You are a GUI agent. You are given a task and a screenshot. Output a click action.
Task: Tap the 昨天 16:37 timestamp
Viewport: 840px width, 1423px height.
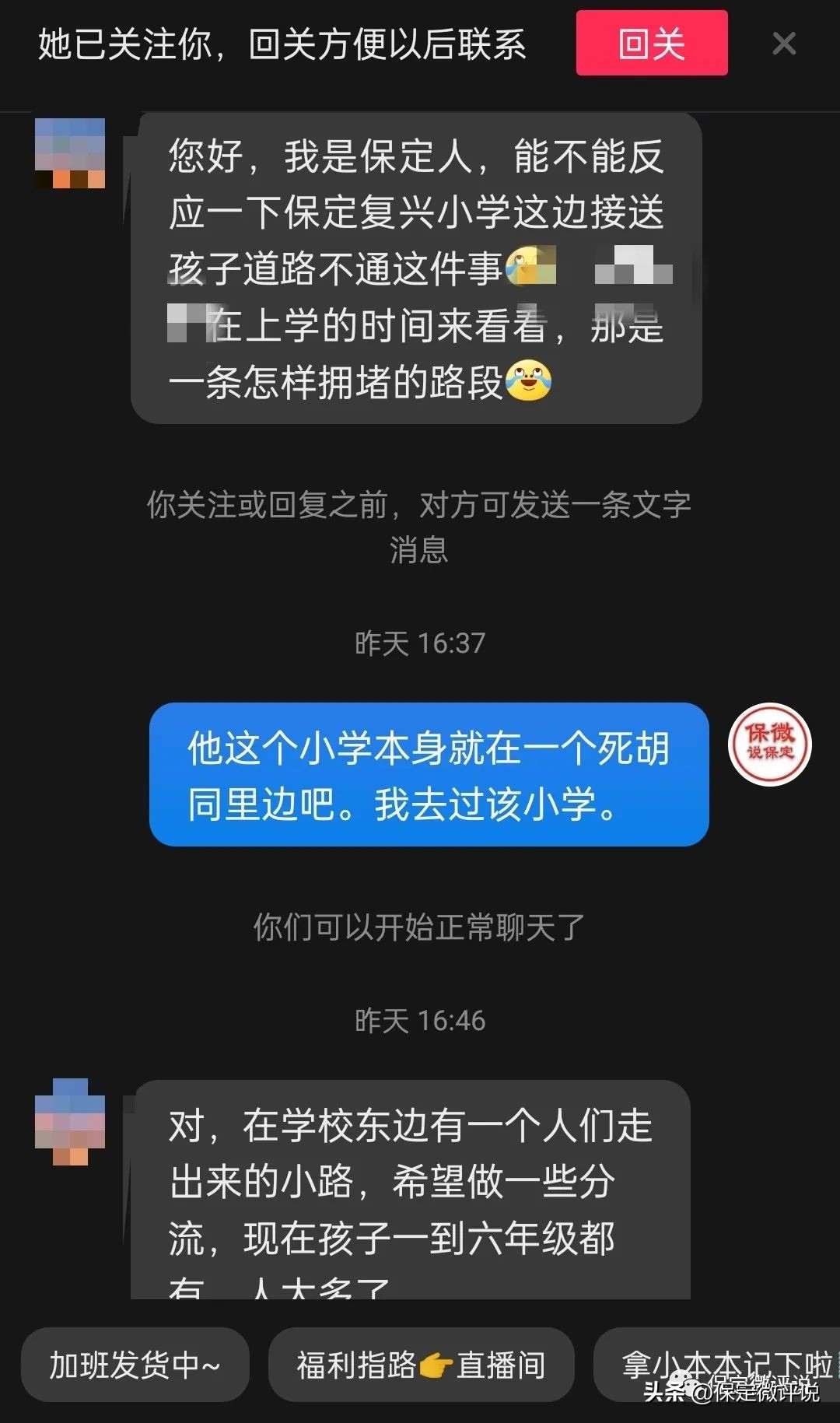click(x=420, y=642)
